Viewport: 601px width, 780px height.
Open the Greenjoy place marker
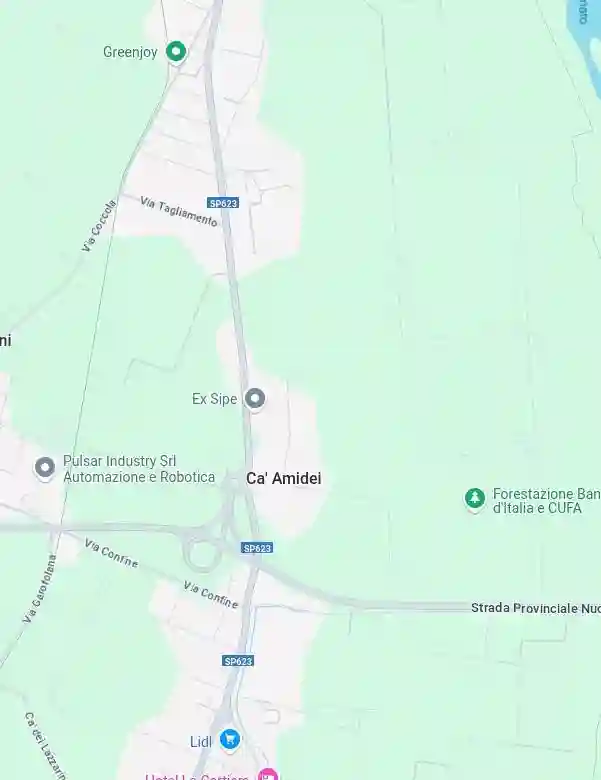[x=177, y=51]
